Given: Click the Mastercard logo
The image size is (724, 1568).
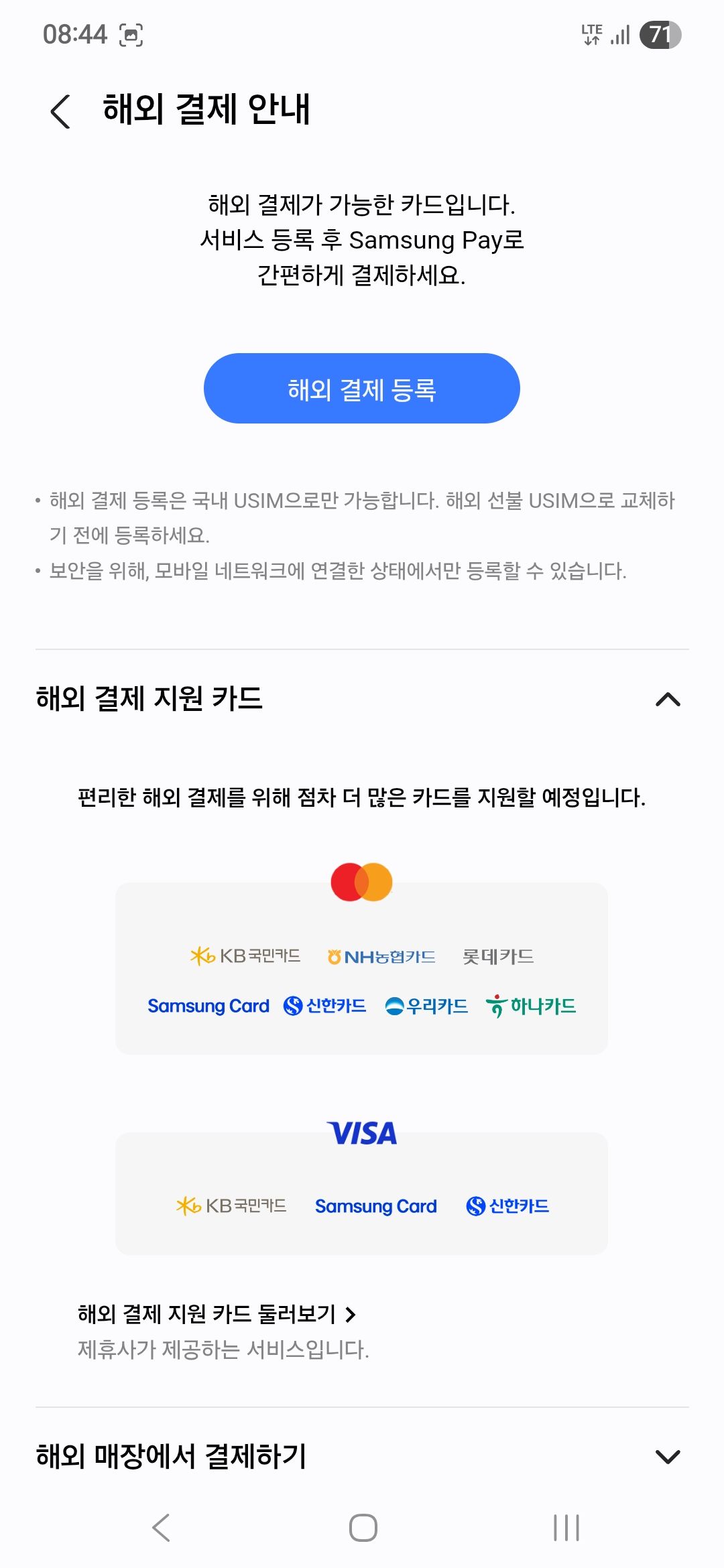Looking at the screenshot, I should point(361,883).
